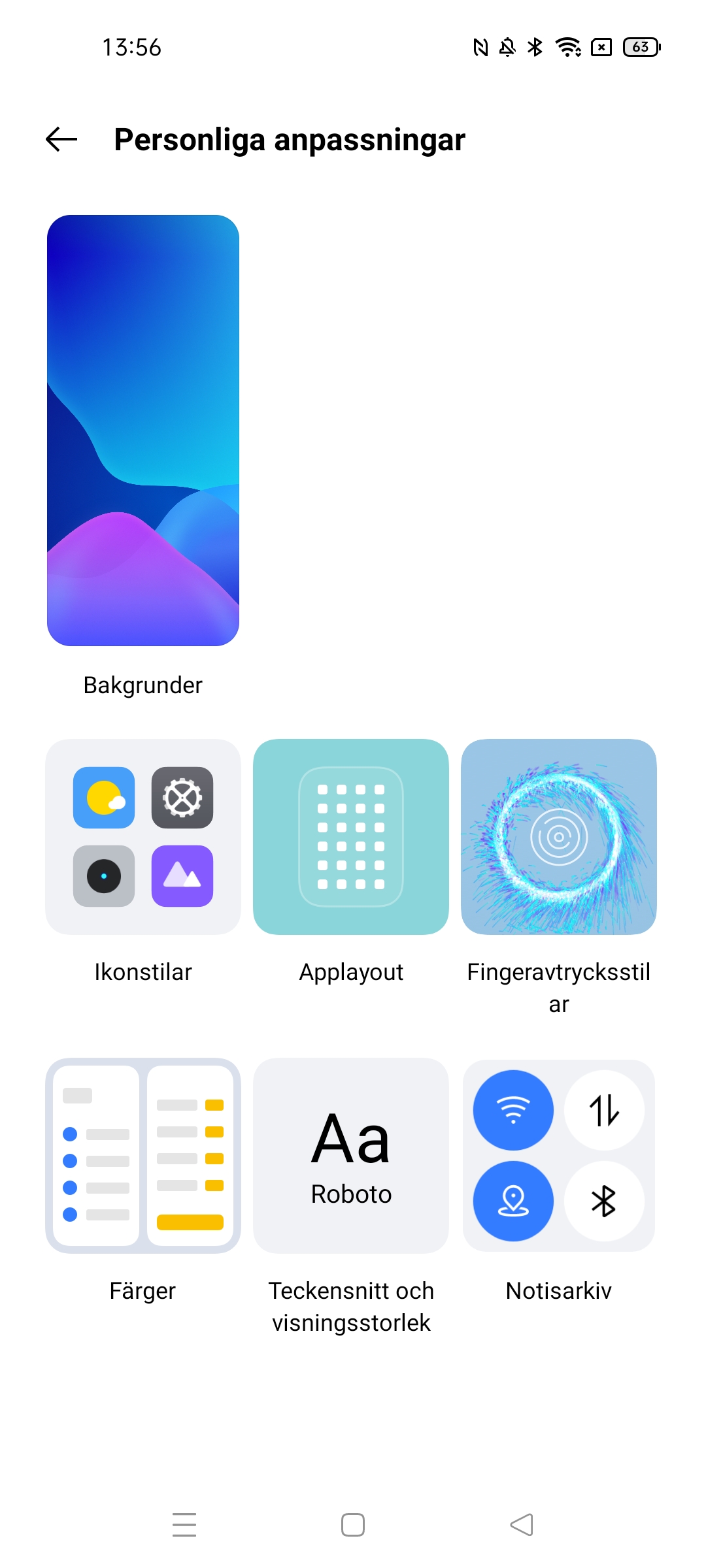
Task: Open Fingeravtrycksstilar options
Action: 559,837
